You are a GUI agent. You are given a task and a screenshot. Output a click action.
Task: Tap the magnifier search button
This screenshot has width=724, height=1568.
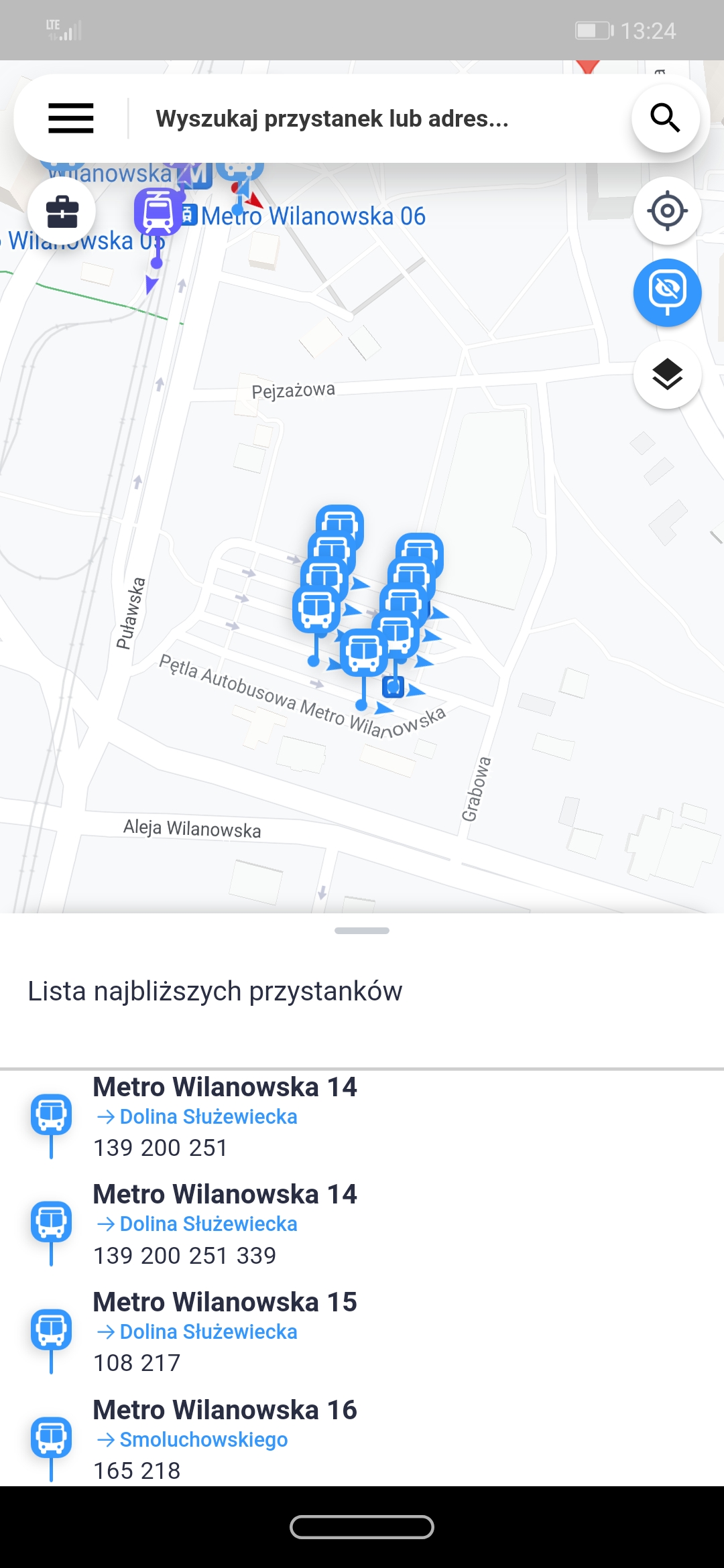666,119
